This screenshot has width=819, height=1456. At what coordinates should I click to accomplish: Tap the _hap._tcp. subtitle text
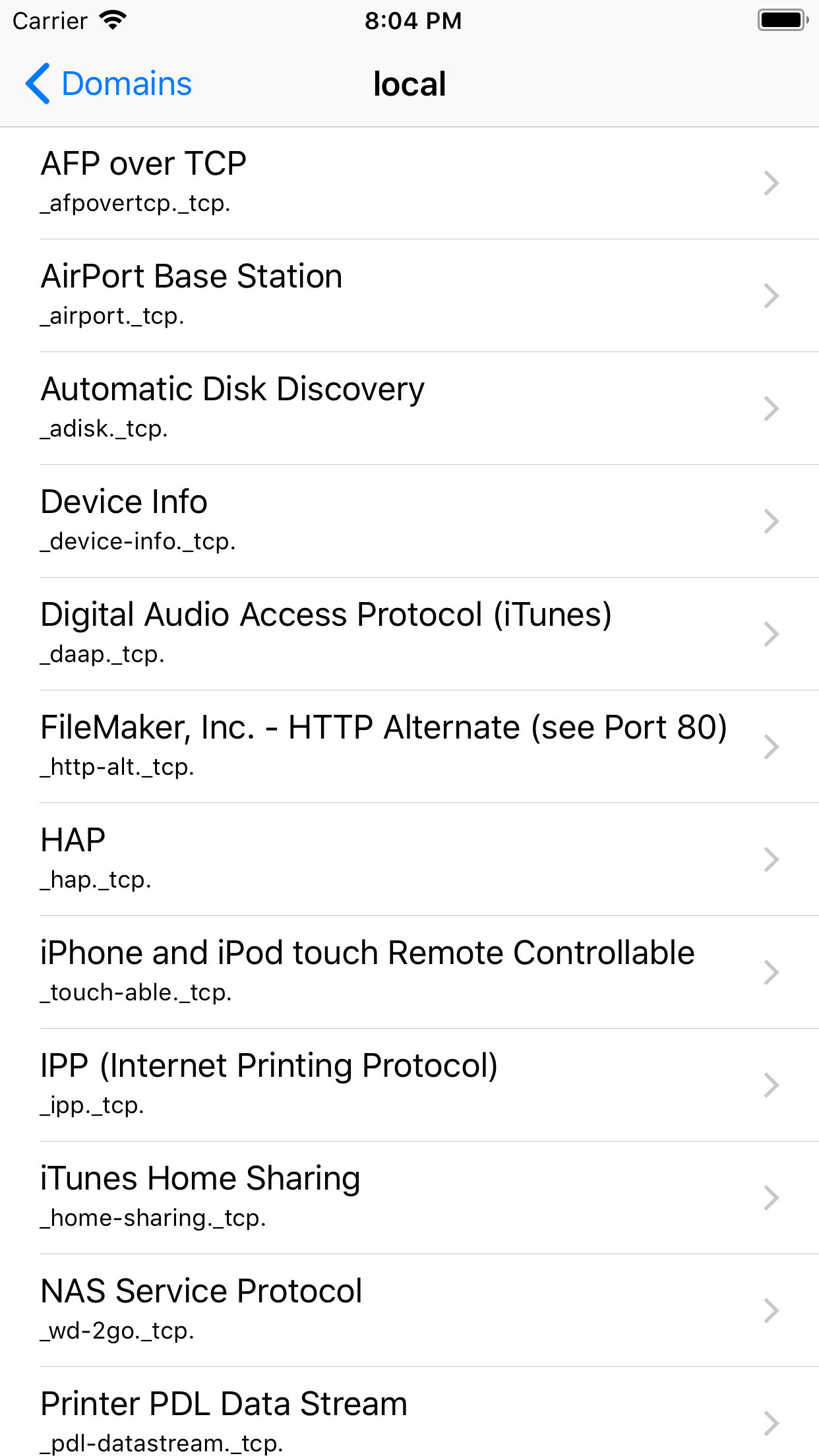[96, 879]
